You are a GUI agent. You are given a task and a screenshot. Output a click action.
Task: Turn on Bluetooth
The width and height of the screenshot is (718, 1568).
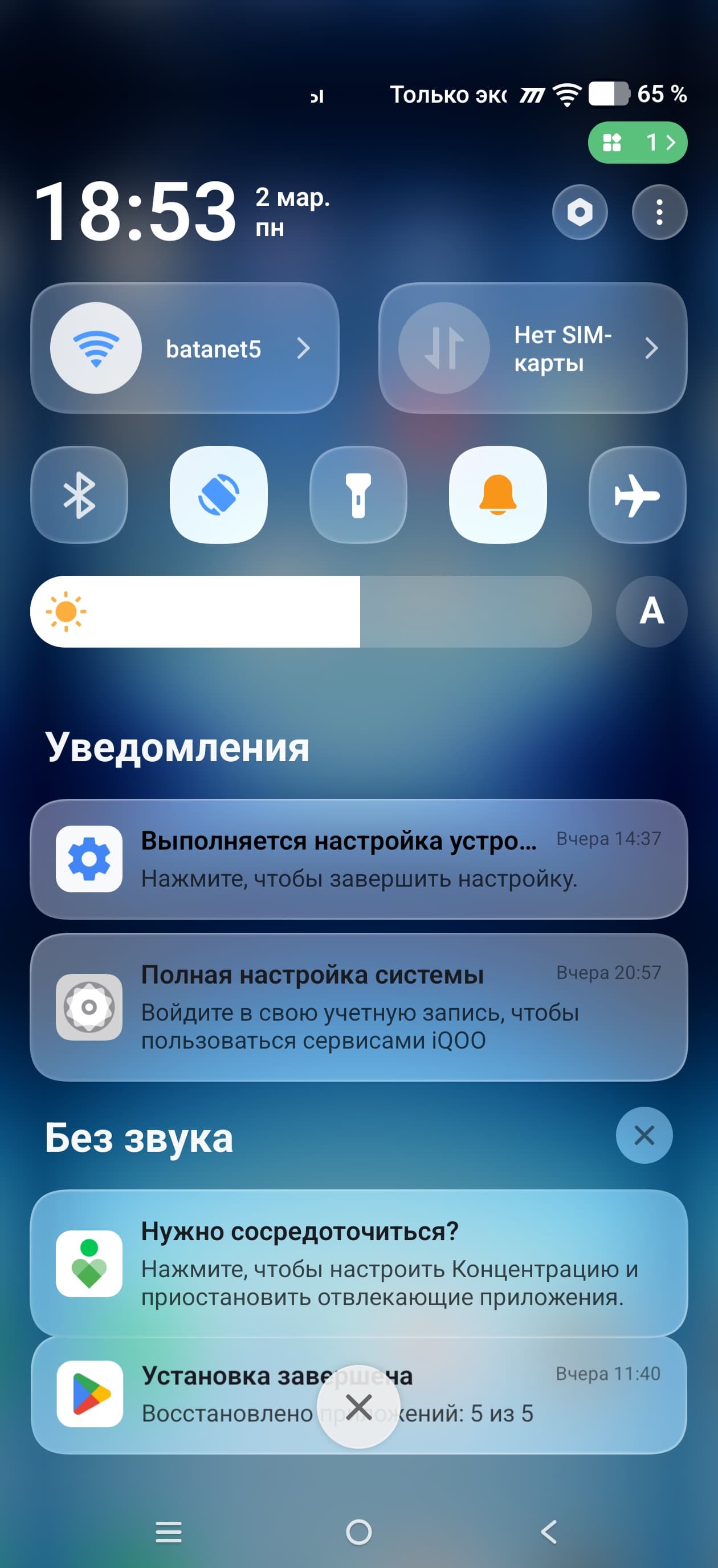click(79, 495)
